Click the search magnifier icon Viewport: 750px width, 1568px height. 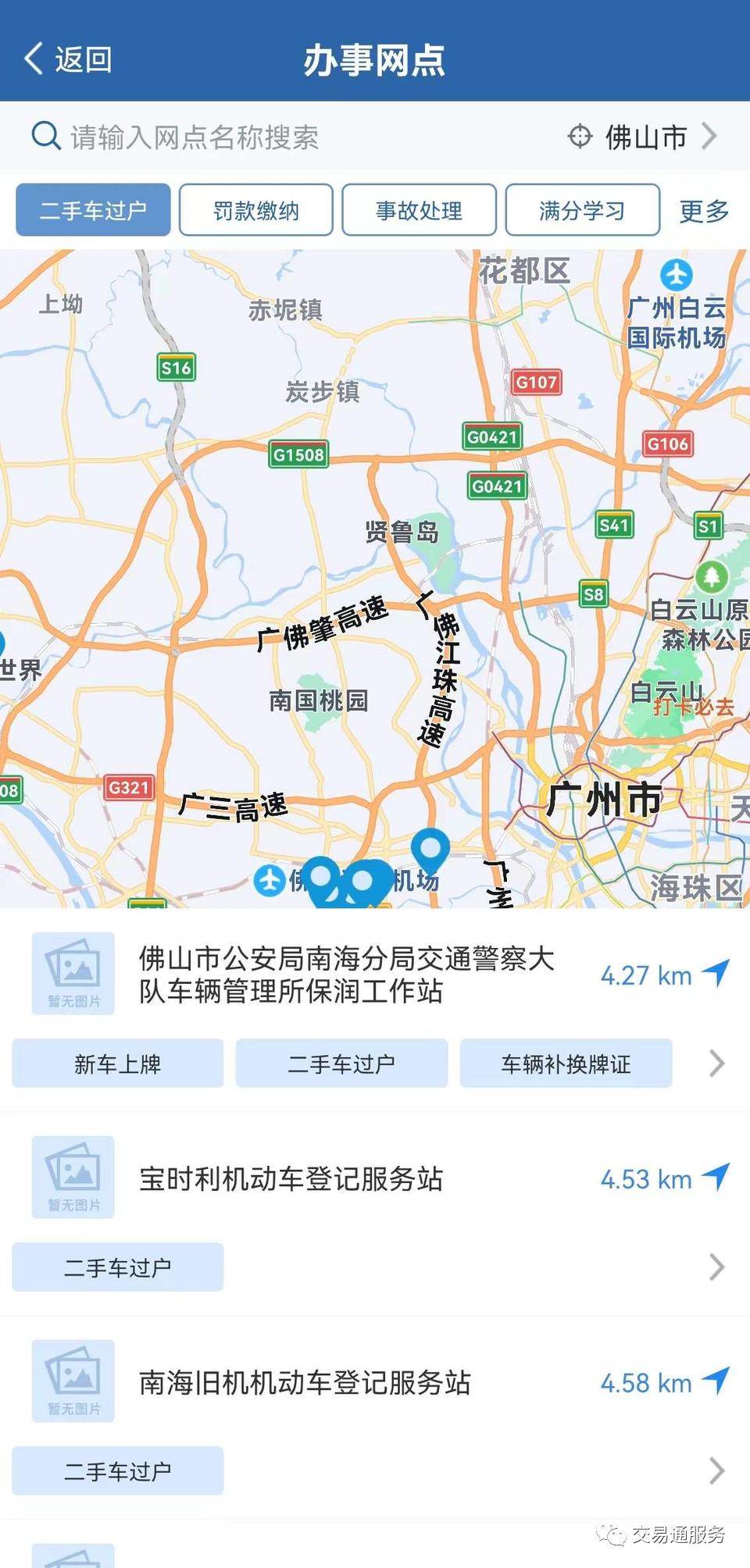45,136
